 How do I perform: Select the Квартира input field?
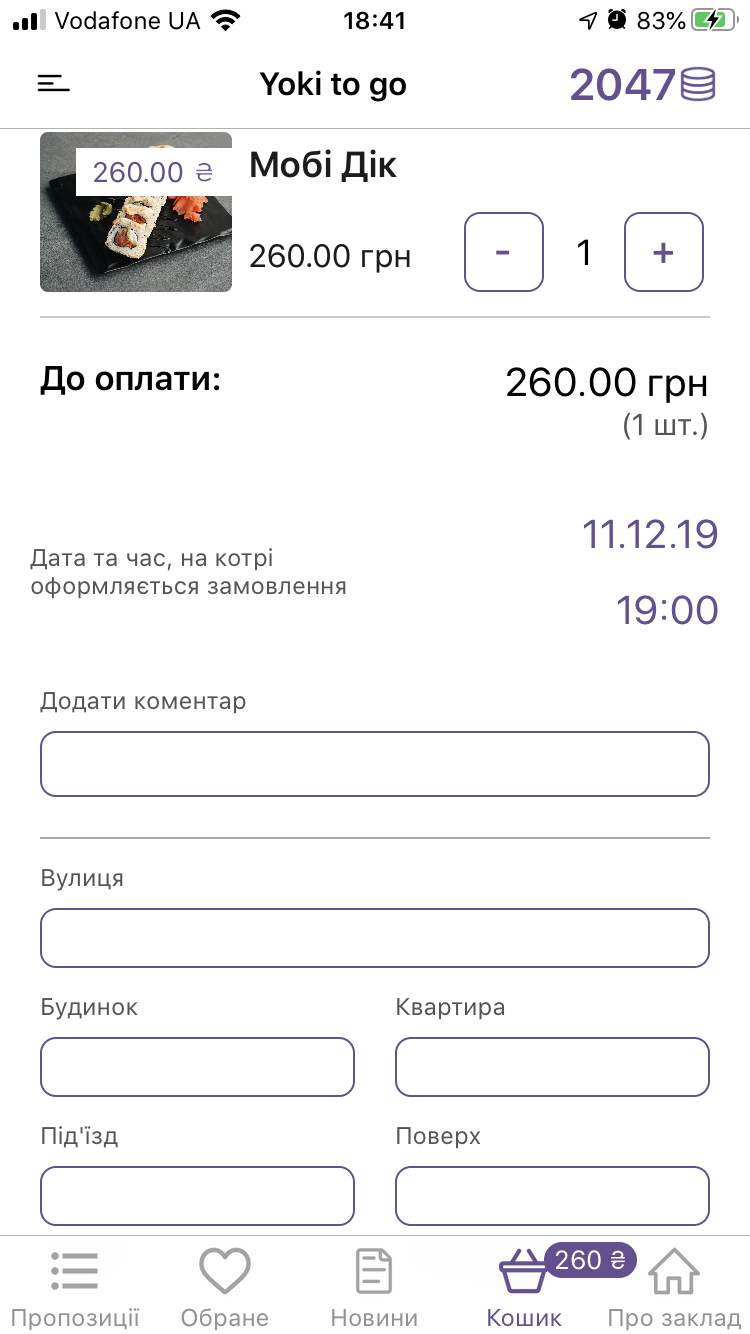click(552, 1067)
